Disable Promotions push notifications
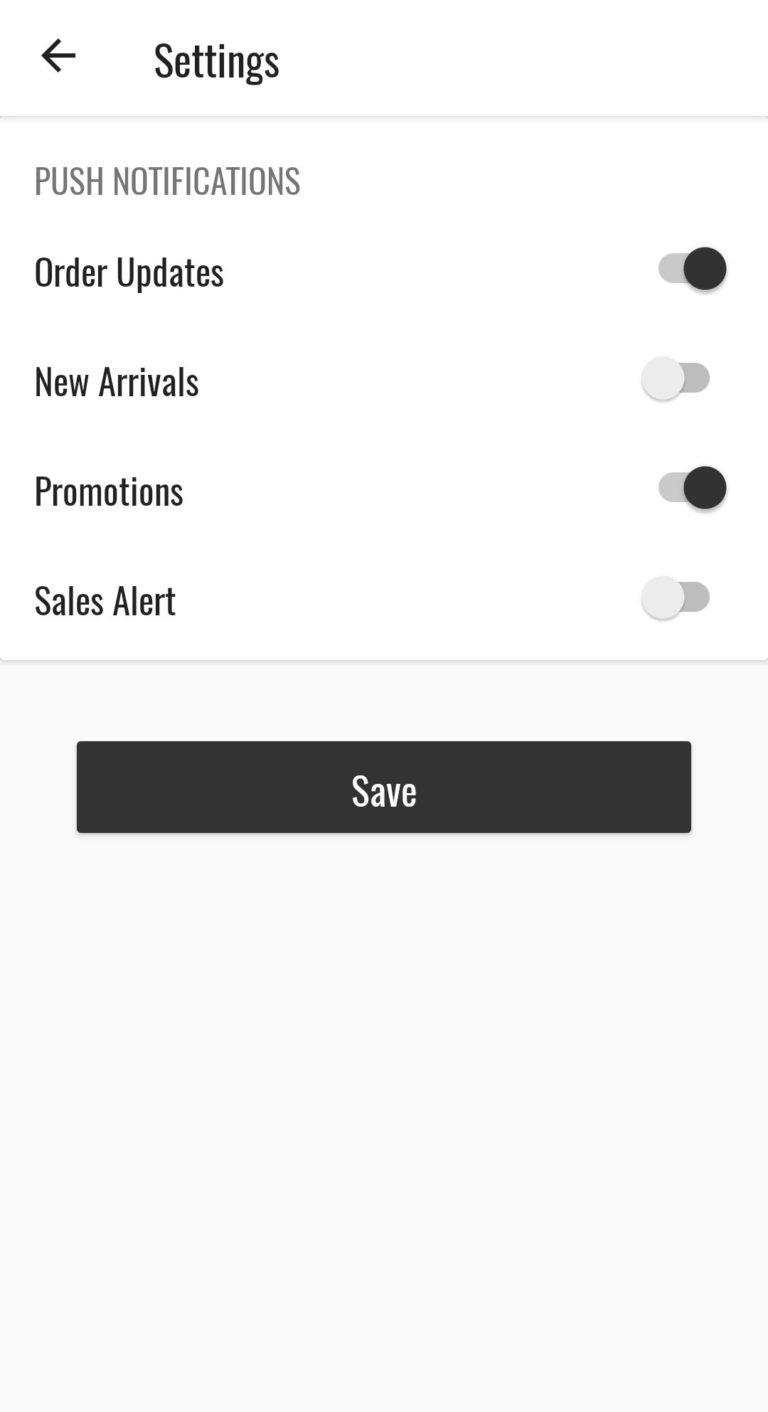 (x=690, y=488)
